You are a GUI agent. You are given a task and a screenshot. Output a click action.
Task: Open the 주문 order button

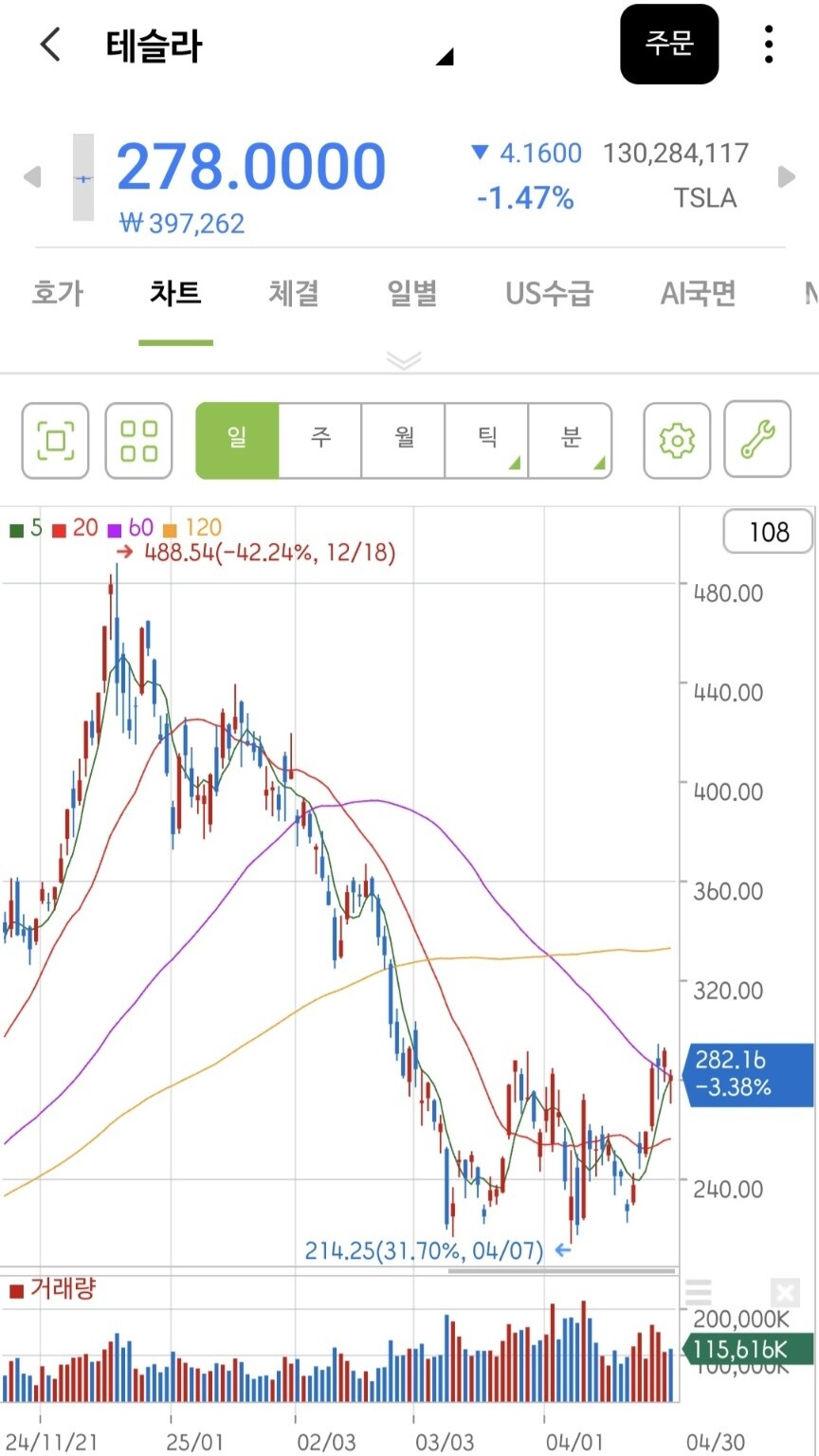coord(669,44)
